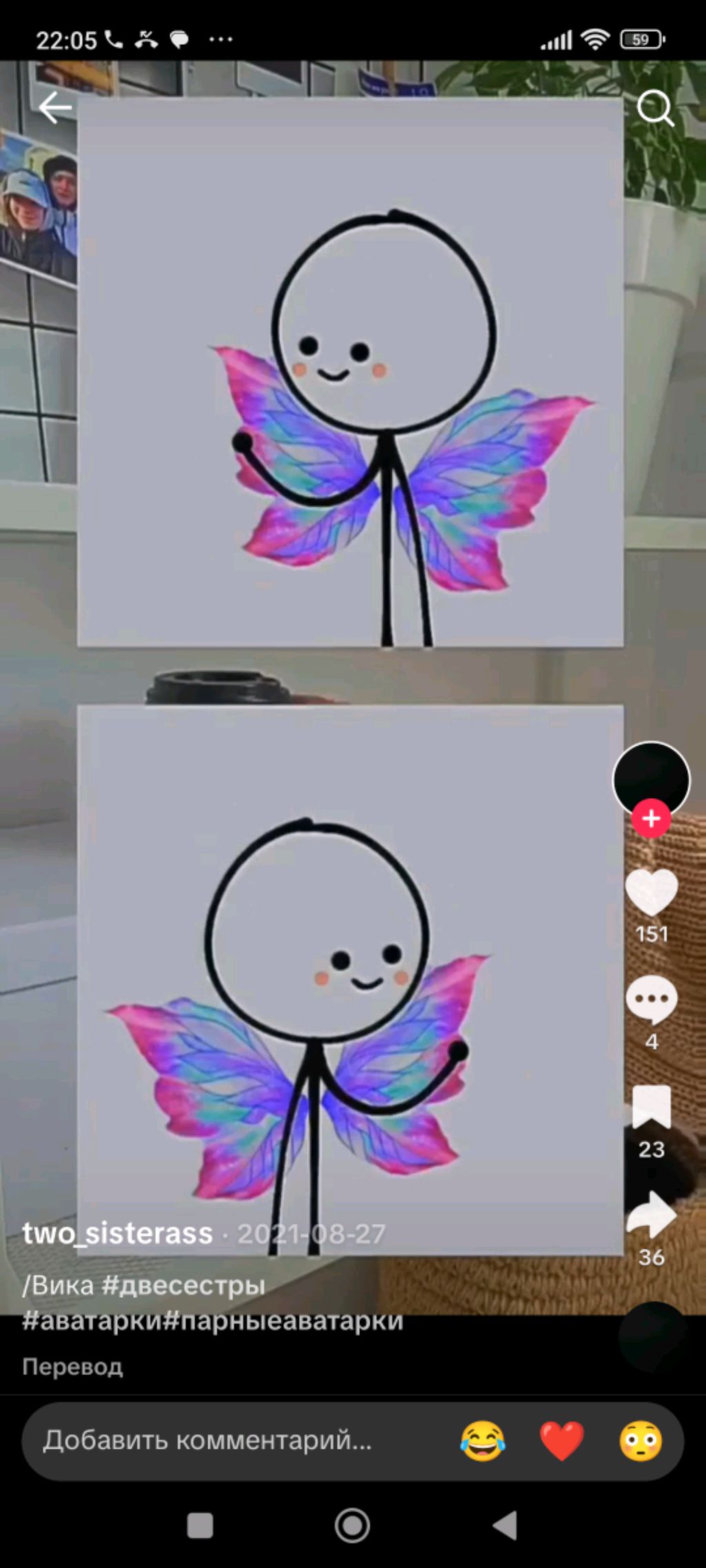Open the #двесестры hashtag

pyautogui.click(x=183, y=1285)
